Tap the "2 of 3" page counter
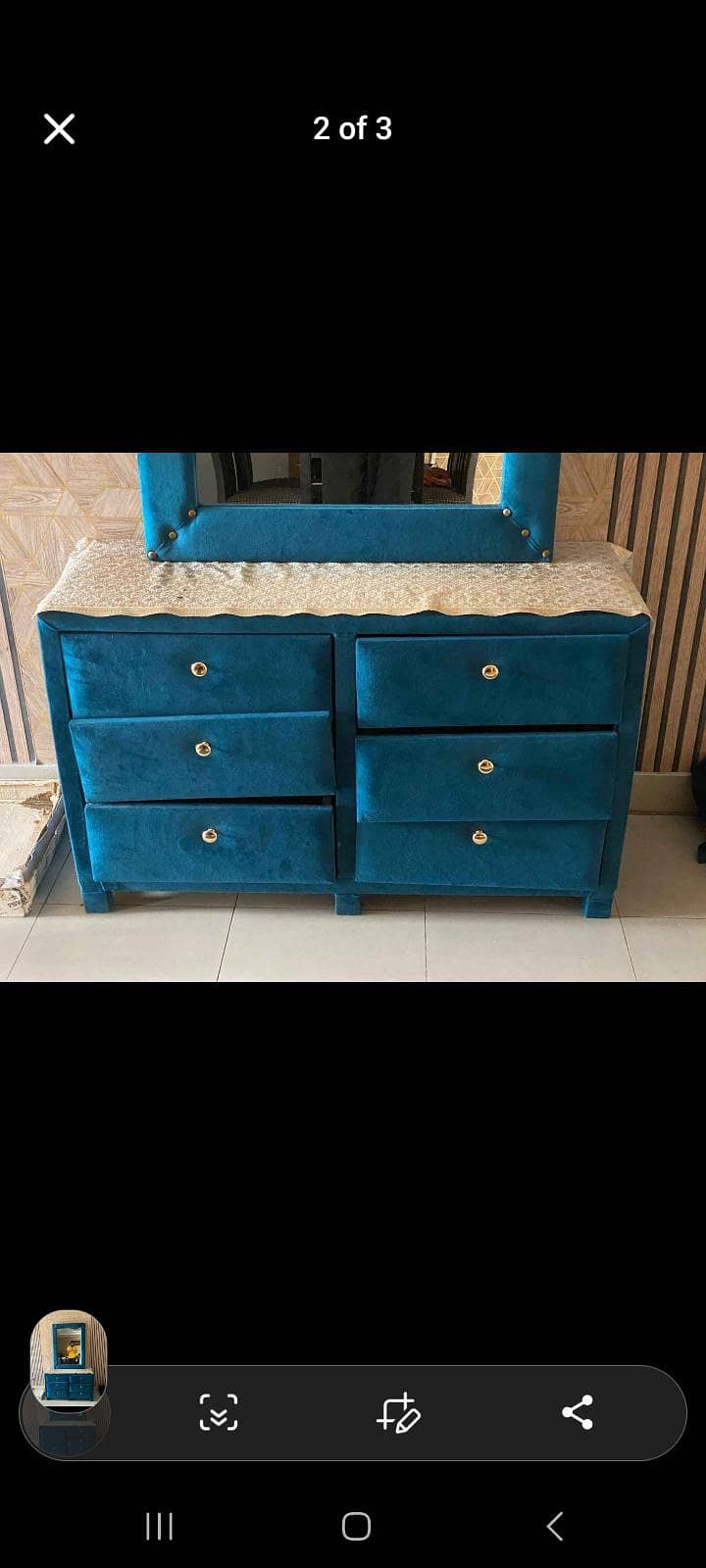The width and height of the screenshot is (706, 1568). tap(353, 128)
